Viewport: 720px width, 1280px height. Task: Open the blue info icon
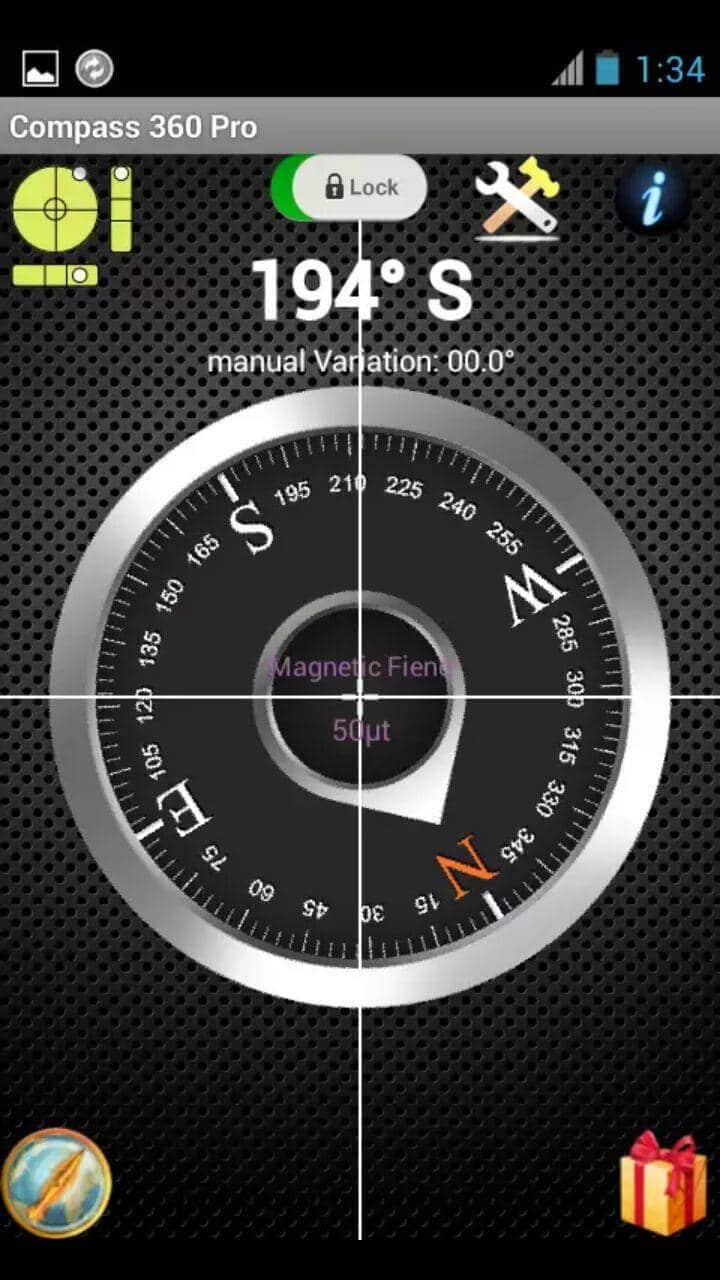(652, 198)
